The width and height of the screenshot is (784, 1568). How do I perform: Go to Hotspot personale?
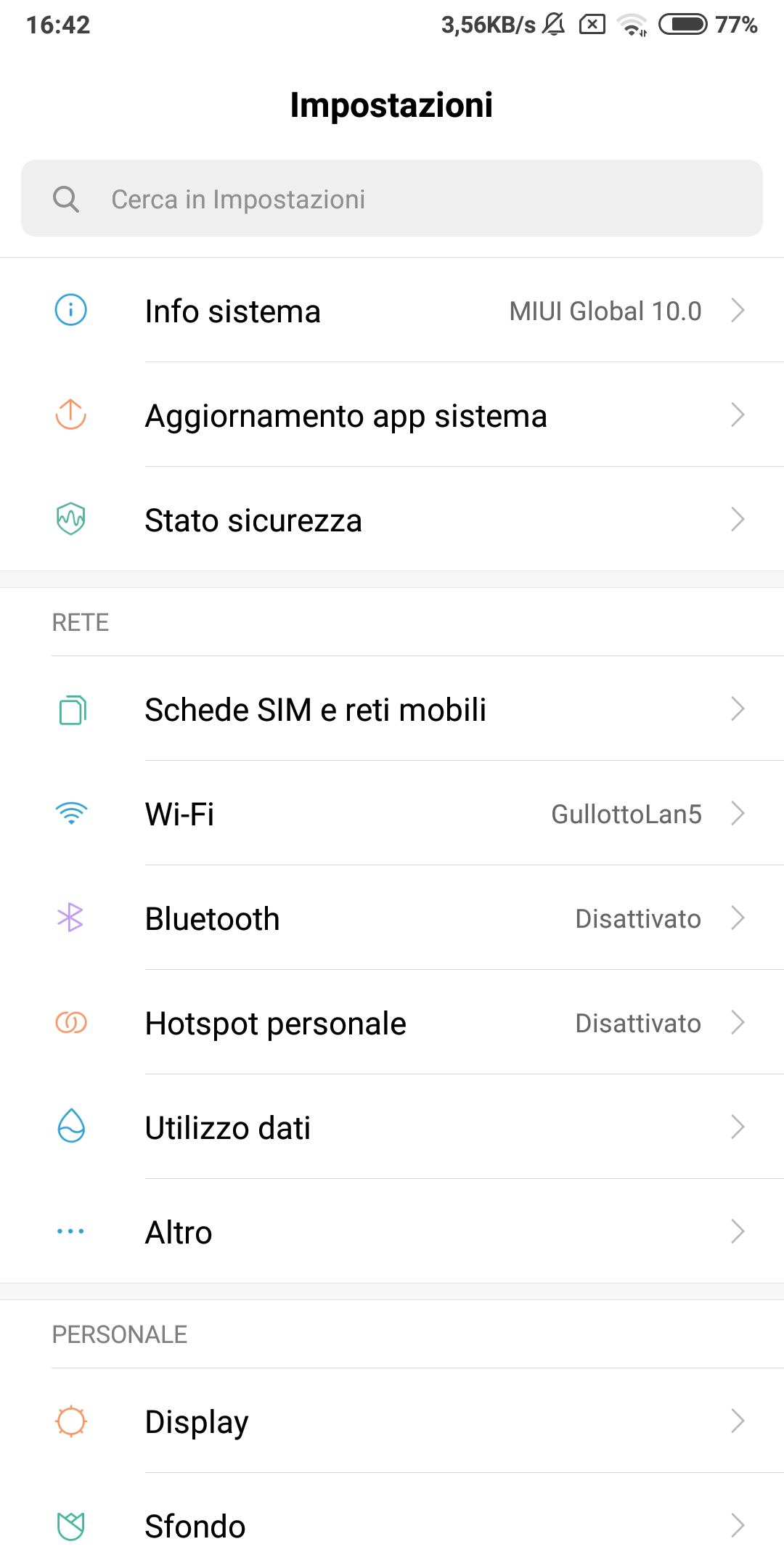[x=392, y=1022]
